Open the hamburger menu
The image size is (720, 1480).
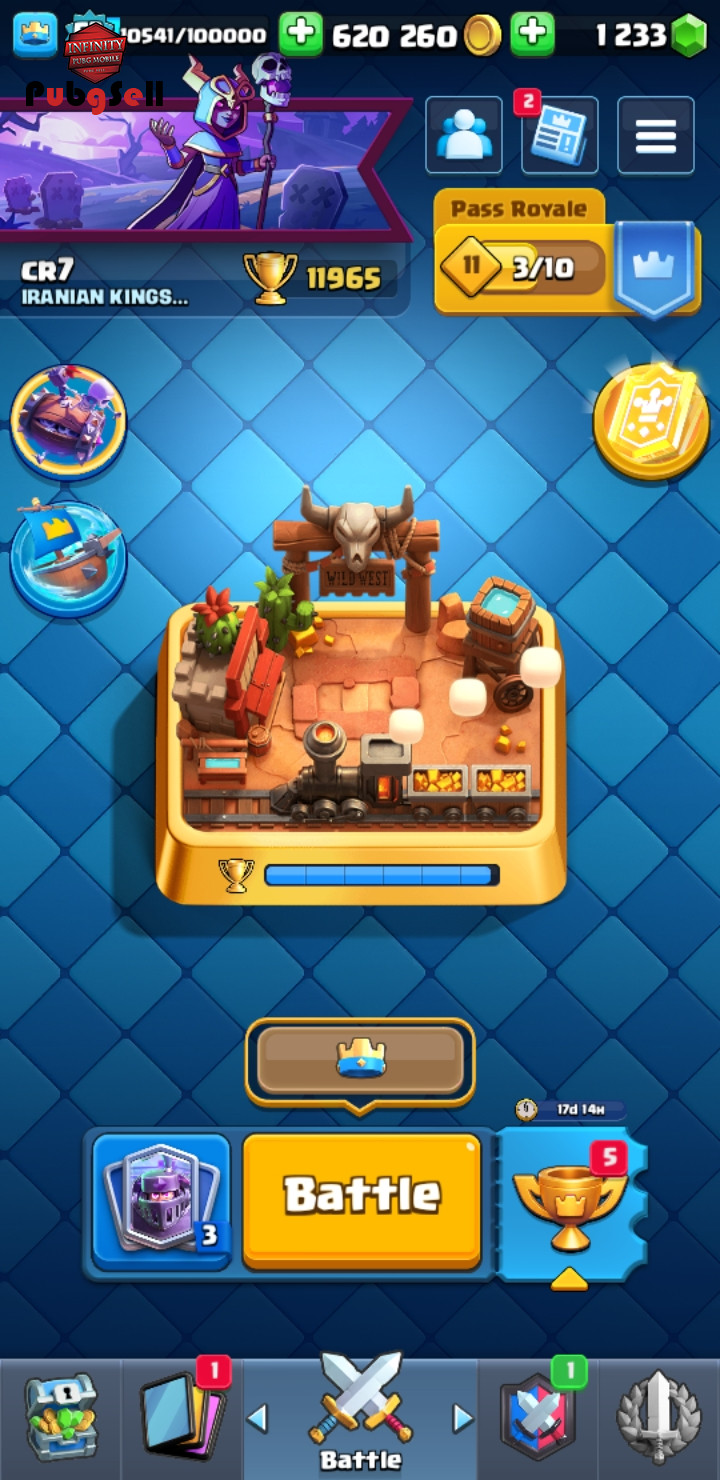tap(655, 135)
